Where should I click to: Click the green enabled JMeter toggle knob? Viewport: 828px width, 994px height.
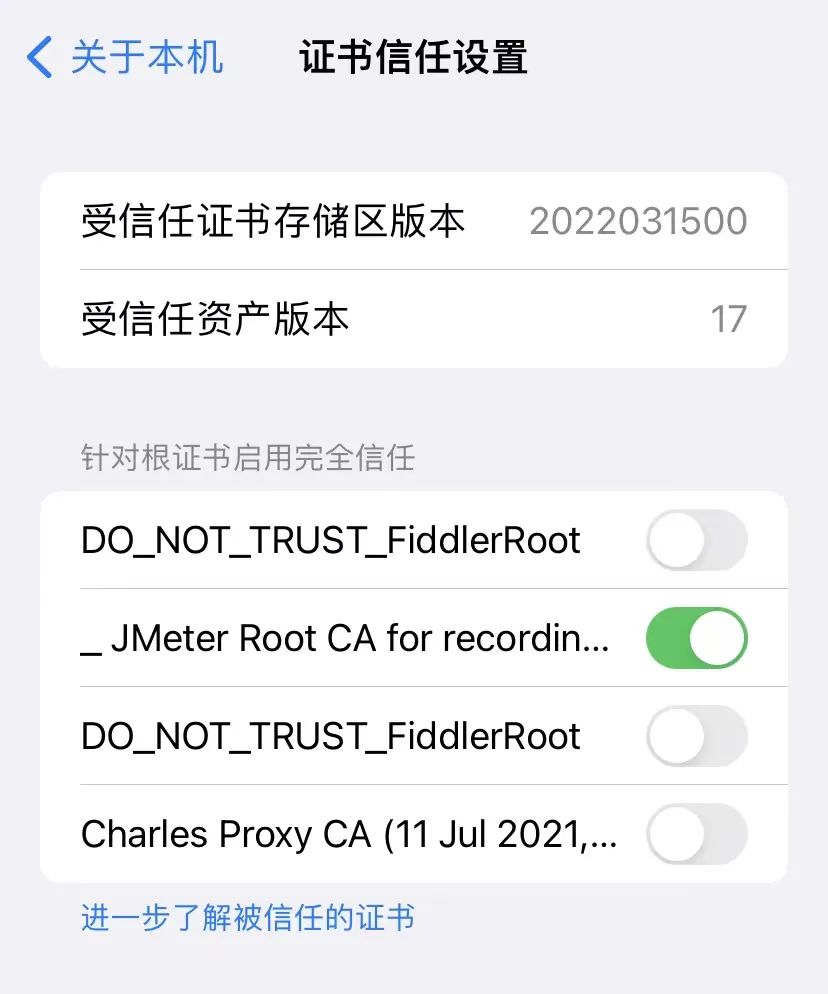click(715, 638)
